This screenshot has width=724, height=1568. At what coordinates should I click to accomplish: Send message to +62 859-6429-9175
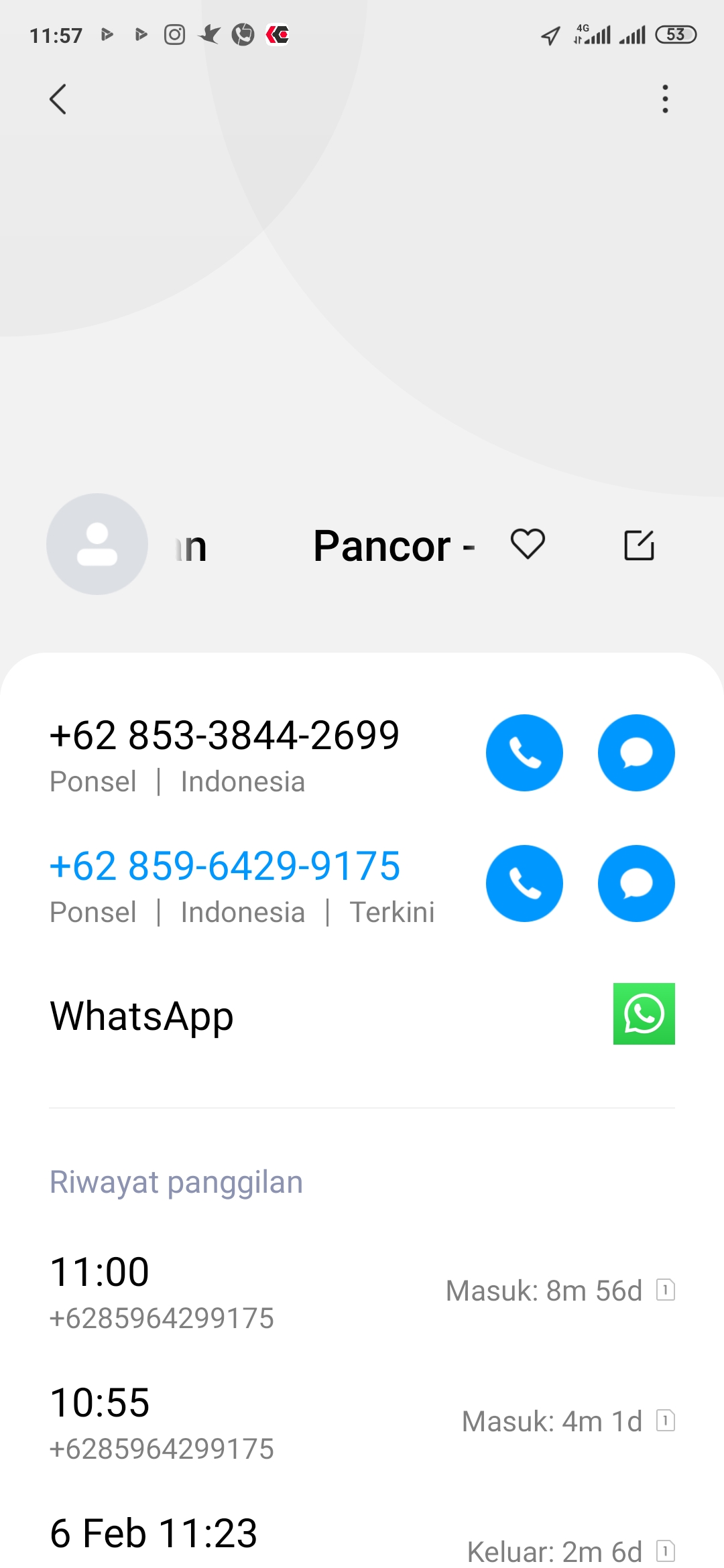pos(636,883)
